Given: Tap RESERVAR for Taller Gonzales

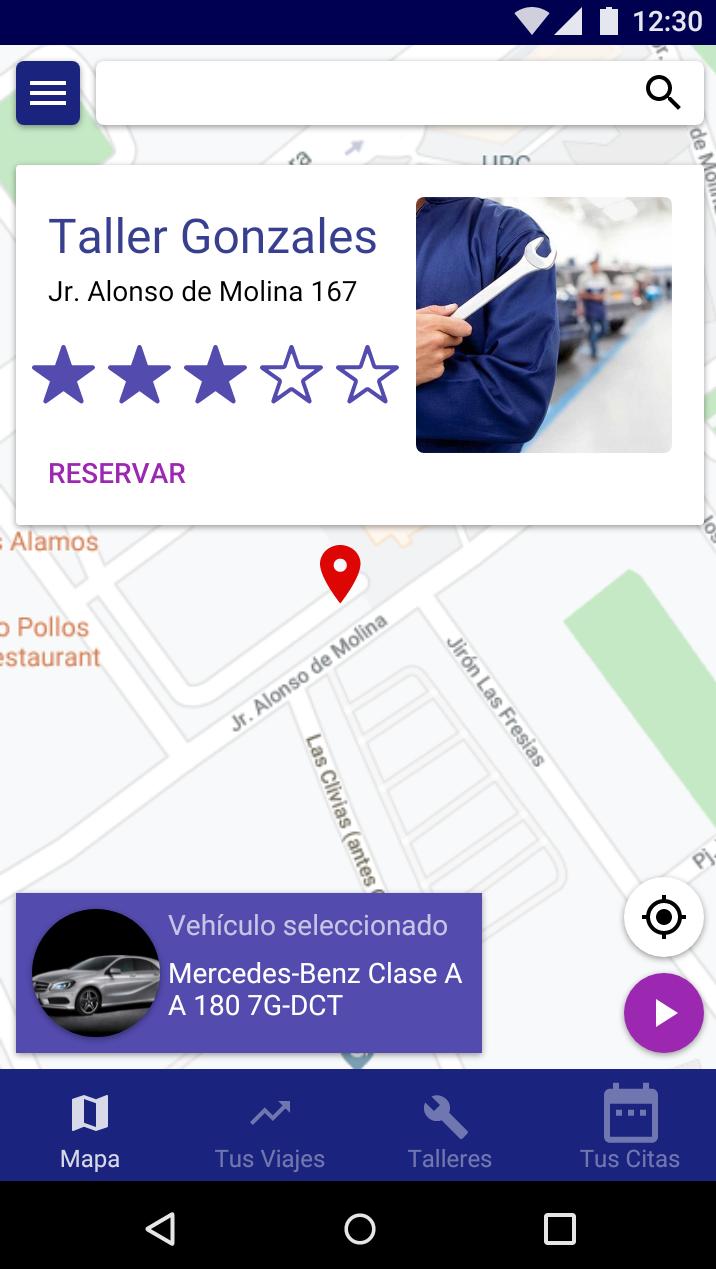Looking at the screenshot, I should click(x=117, y=473).
